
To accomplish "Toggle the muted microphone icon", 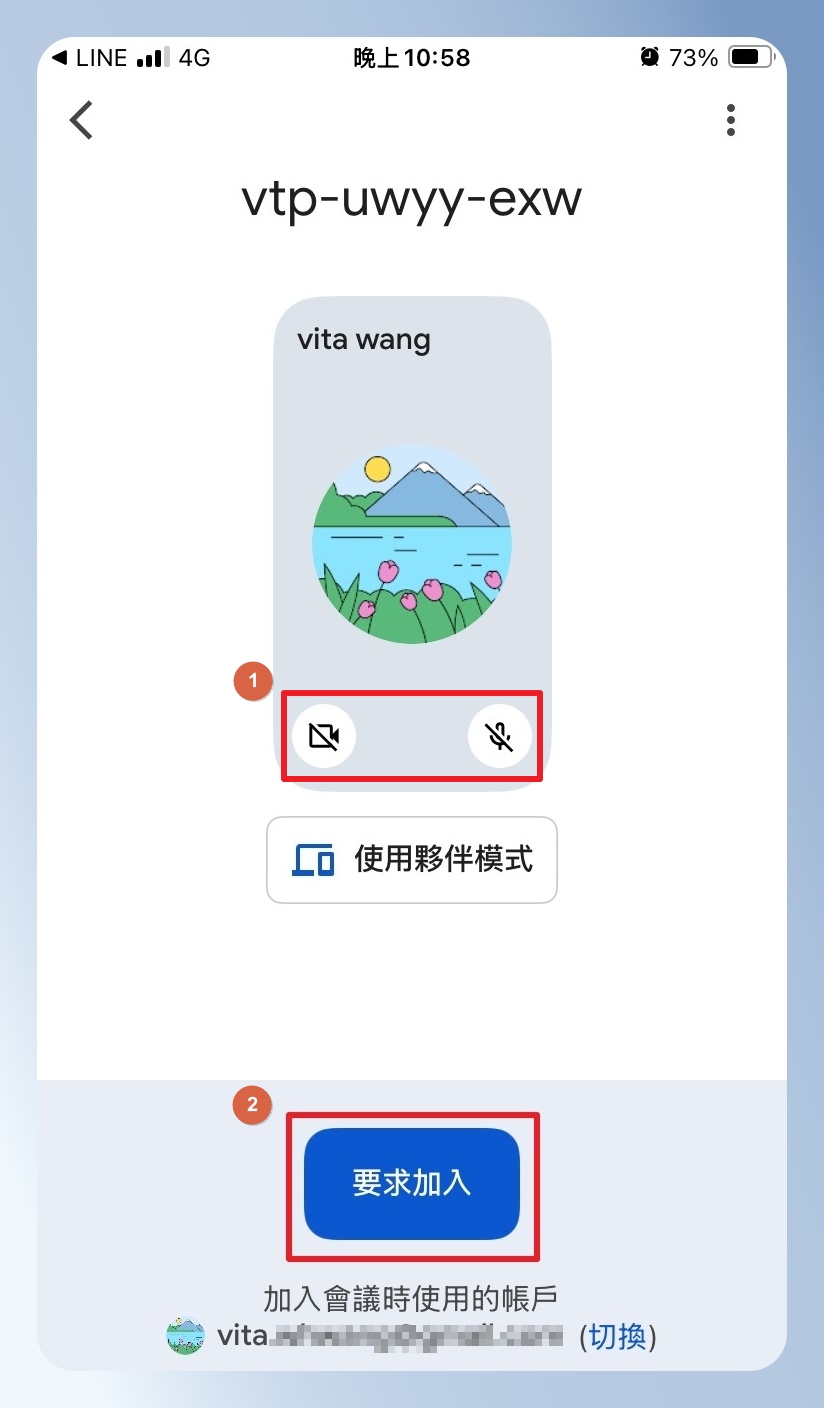I will tap(500, 737).
